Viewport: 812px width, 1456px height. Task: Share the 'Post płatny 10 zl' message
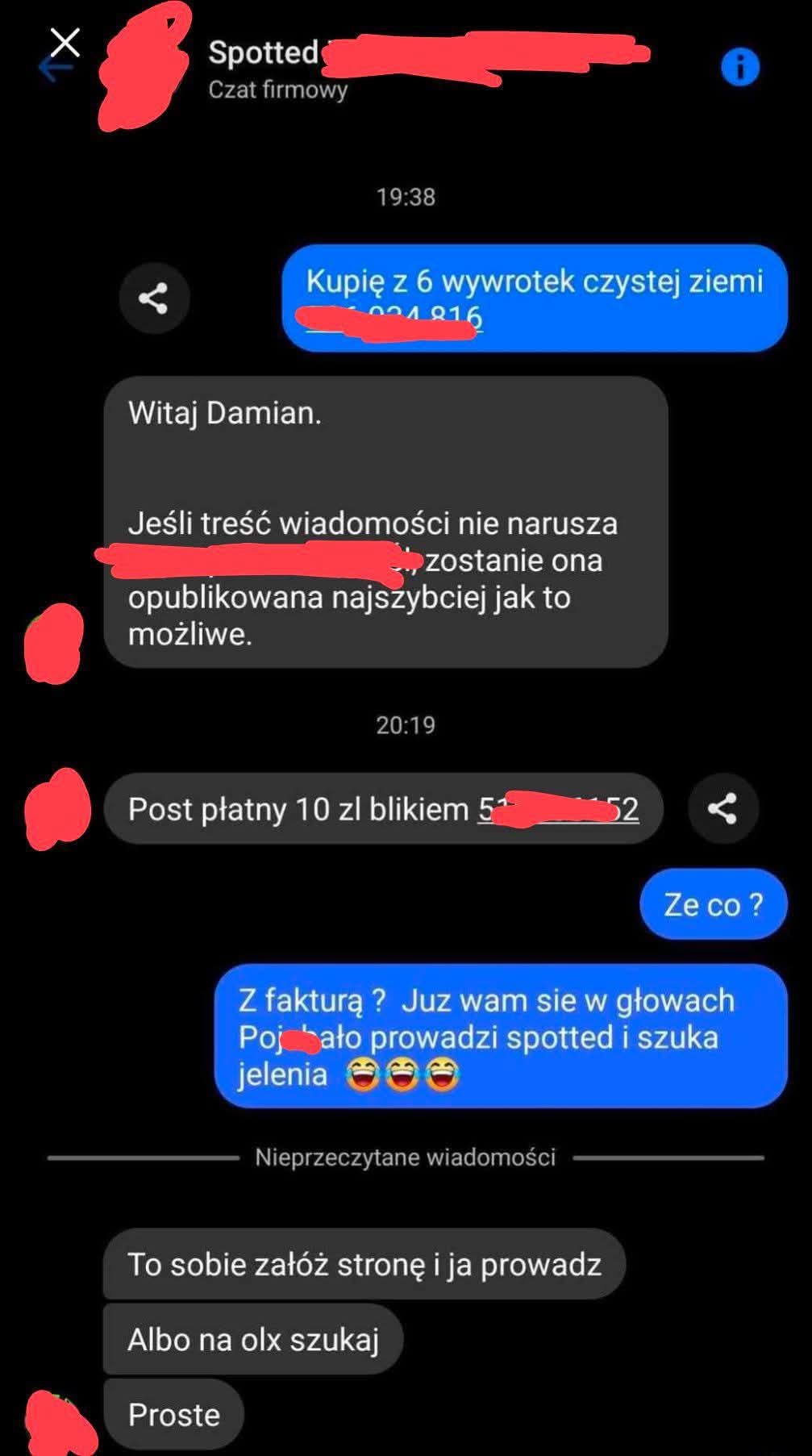tap(722, 808)
